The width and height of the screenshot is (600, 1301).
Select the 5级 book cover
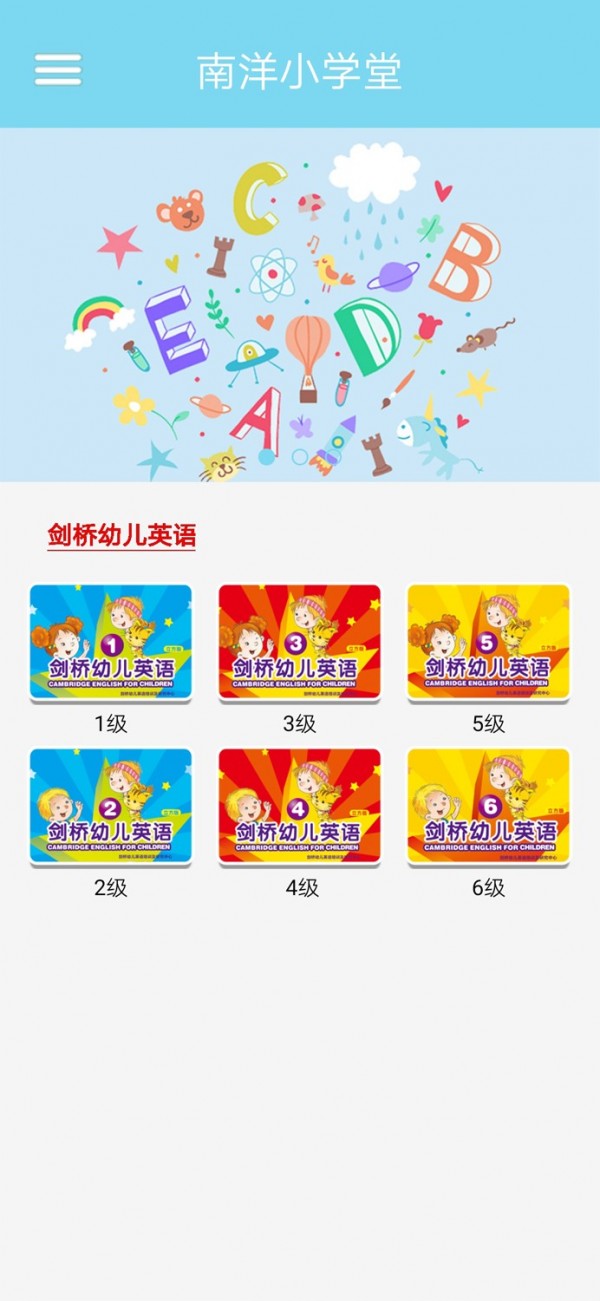pos(488,642)
